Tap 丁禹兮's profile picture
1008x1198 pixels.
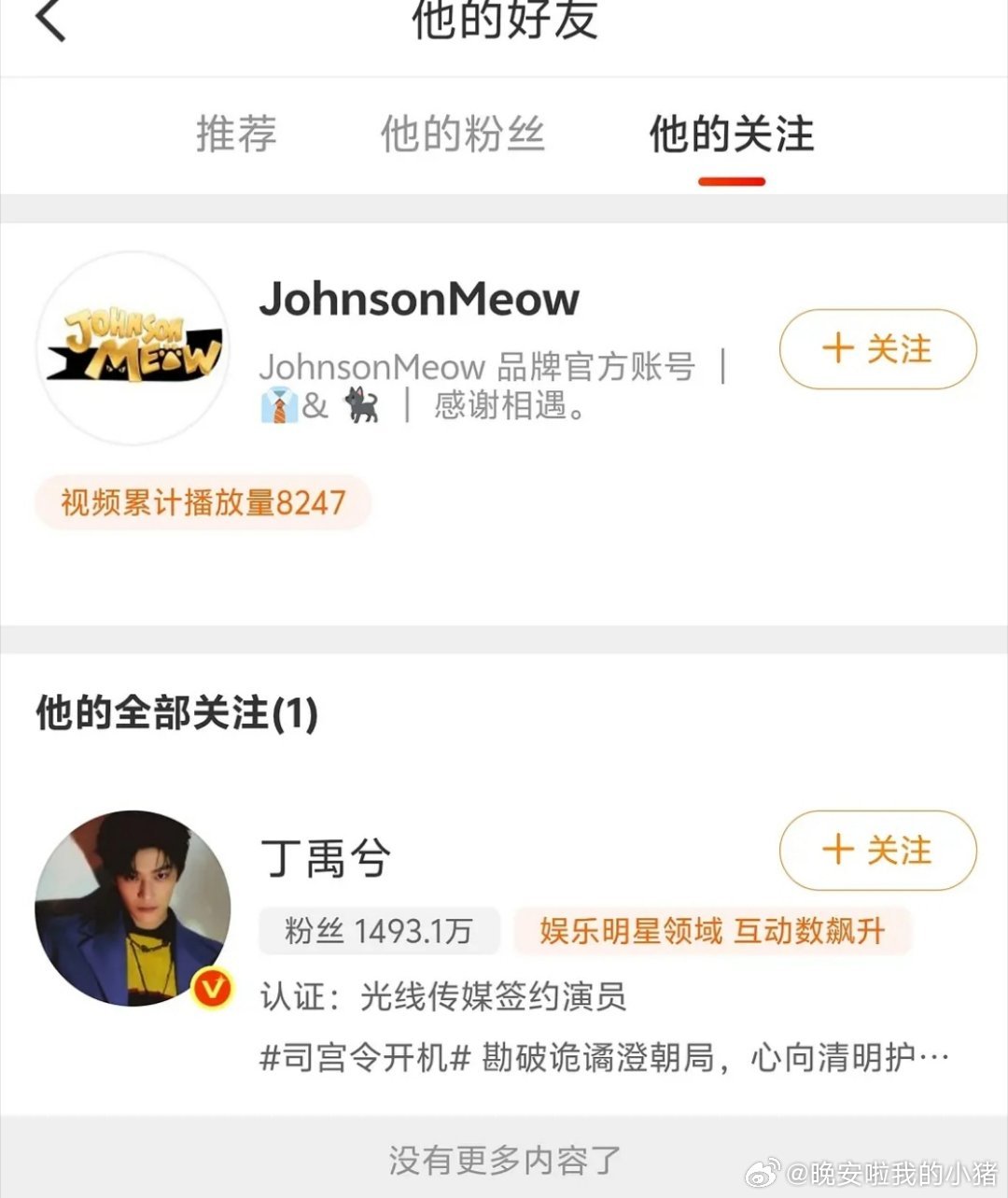click(x=133, y=906)
